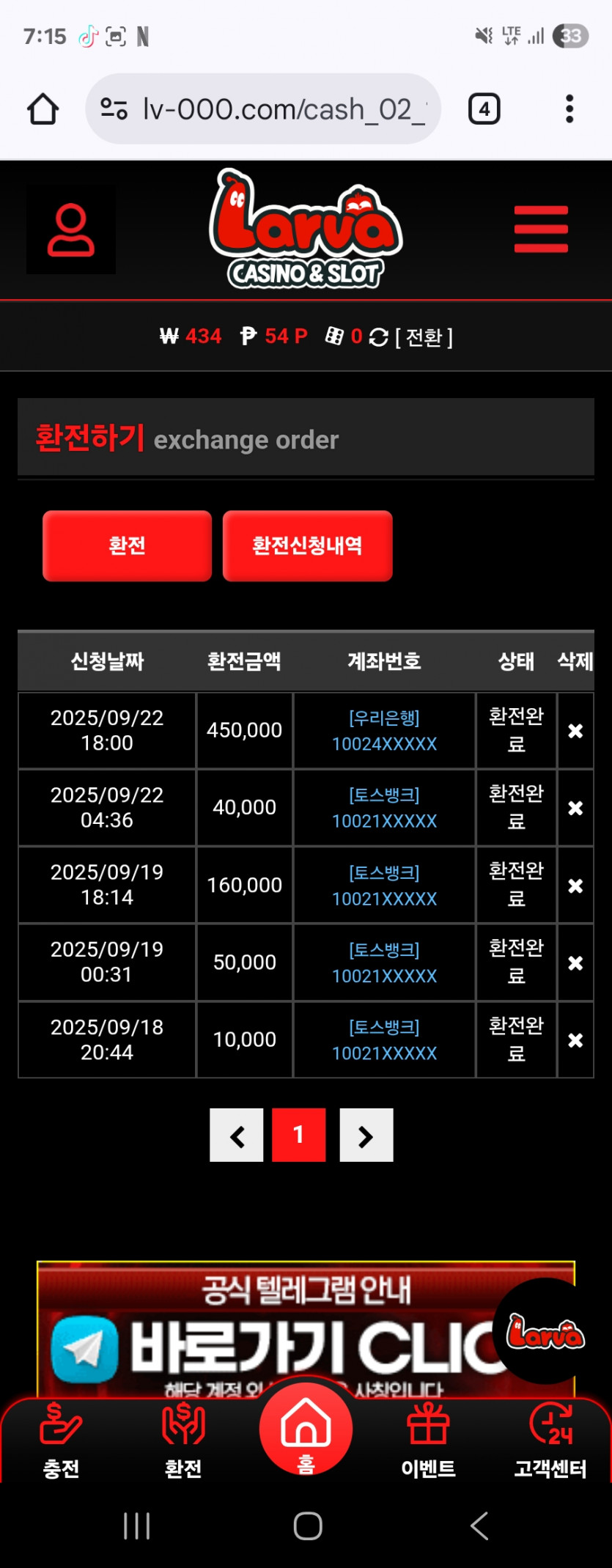
Task: Delete the 10,000 withdrawal record
Action: click(575, 1040)
